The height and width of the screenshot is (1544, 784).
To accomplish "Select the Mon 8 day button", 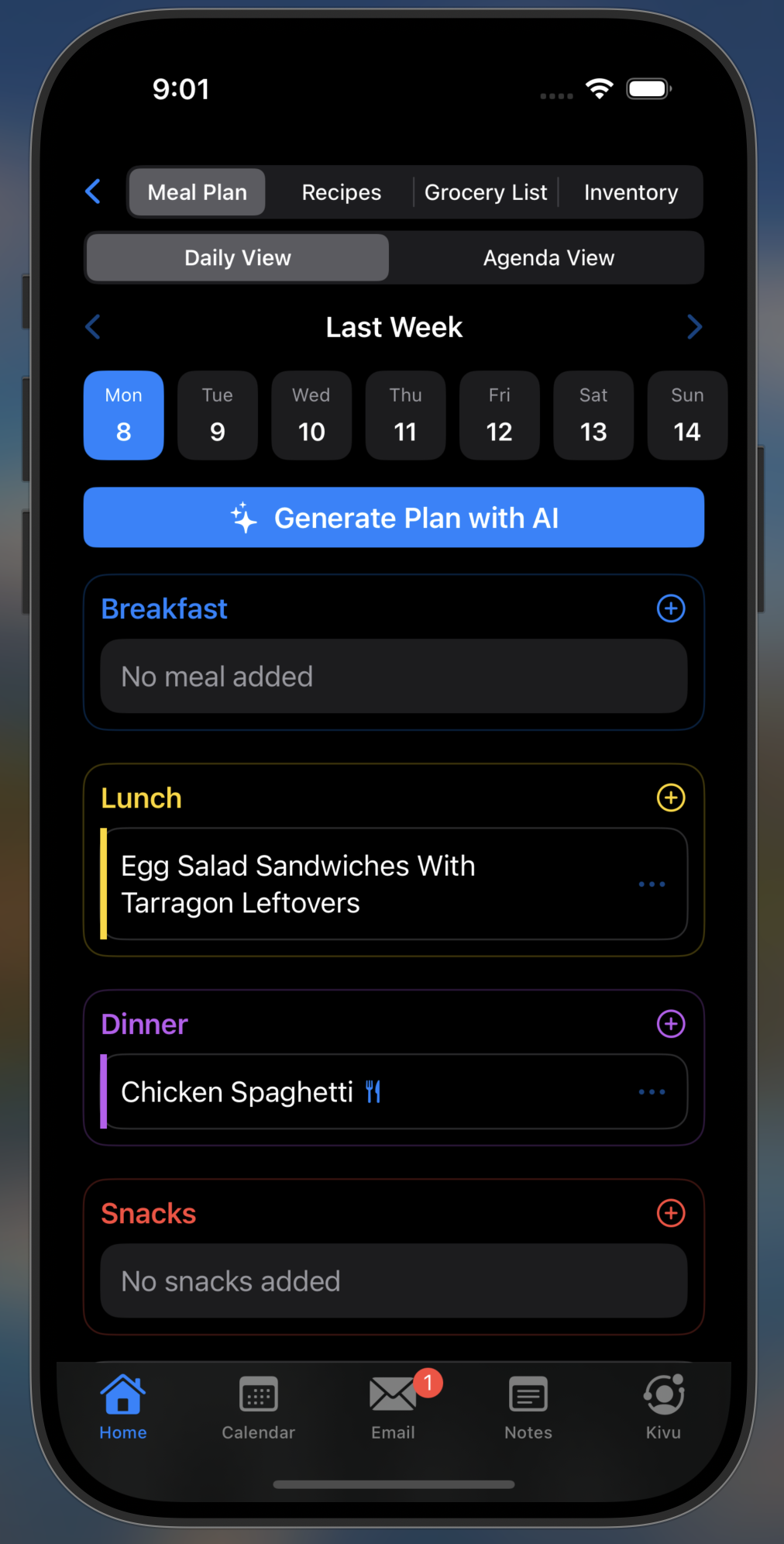I will click(x=123, y=415).
